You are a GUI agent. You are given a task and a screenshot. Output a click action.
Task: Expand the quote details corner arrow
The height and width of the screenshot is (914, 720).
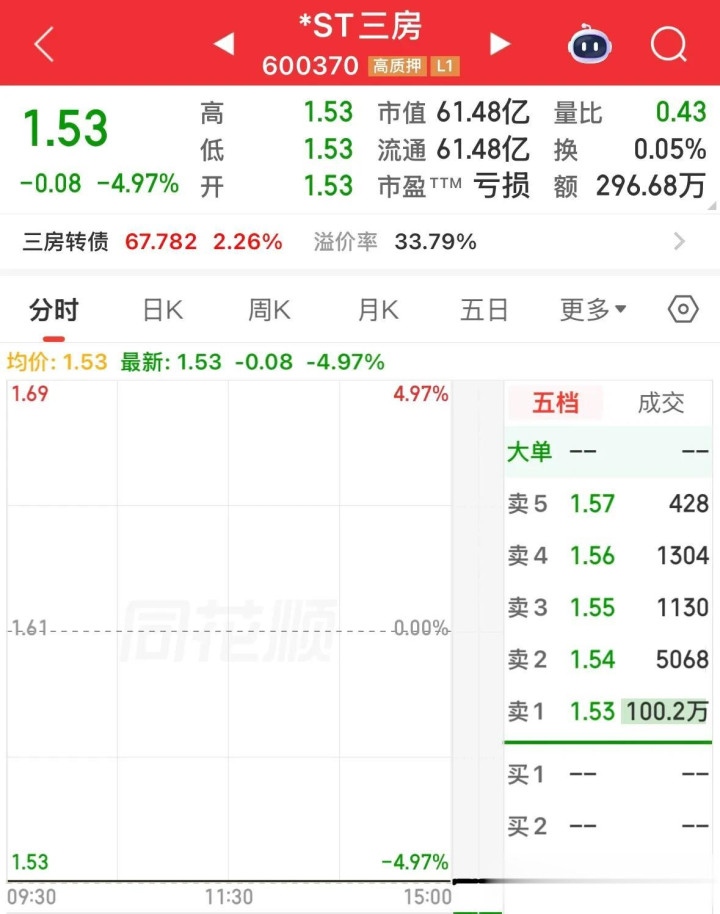(712, 206)
